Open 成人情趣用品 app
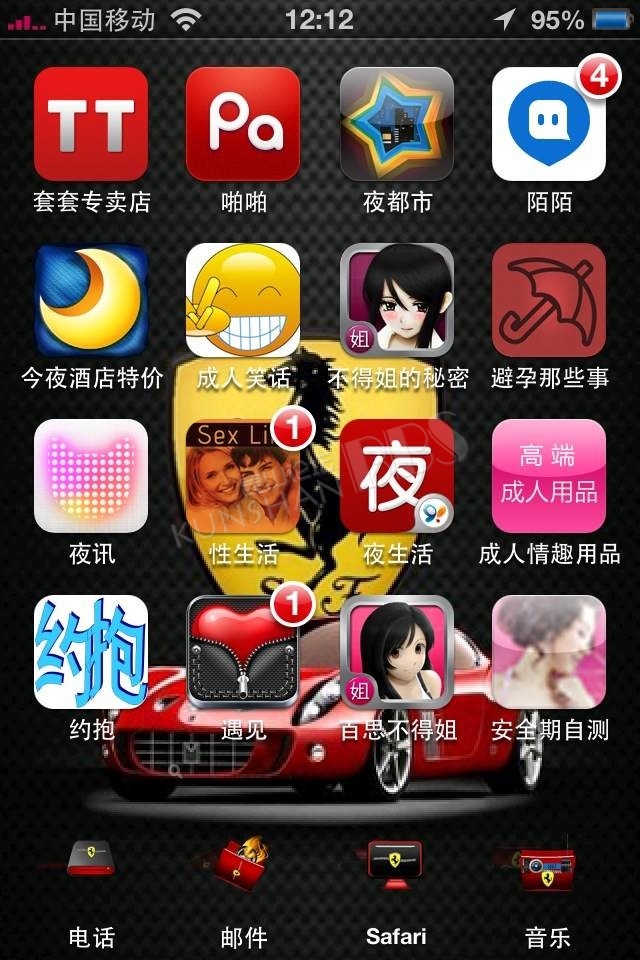This screenshot has width=640, height=960. tap(549, 476)
